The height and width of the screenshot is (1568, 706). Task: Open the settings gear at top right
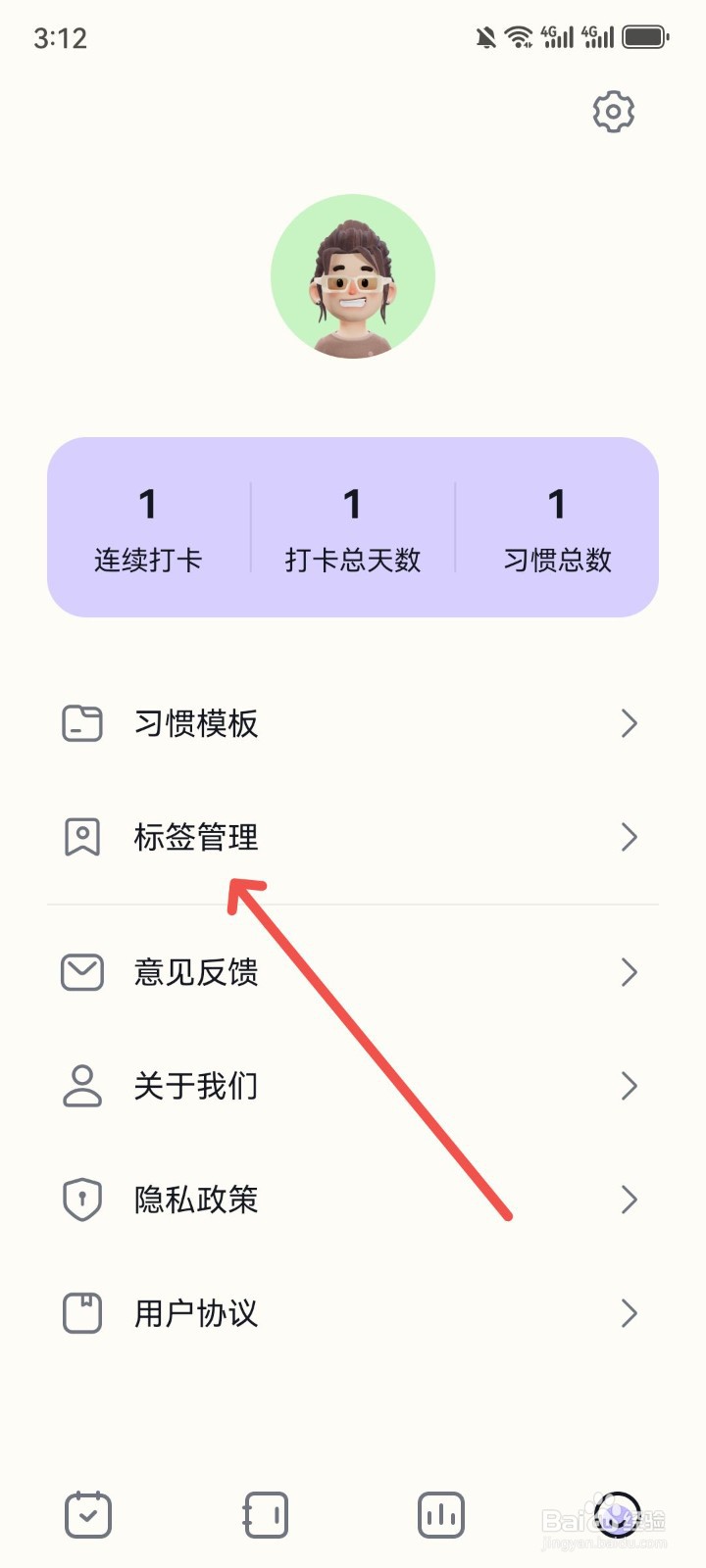click(x=613, y=111)
